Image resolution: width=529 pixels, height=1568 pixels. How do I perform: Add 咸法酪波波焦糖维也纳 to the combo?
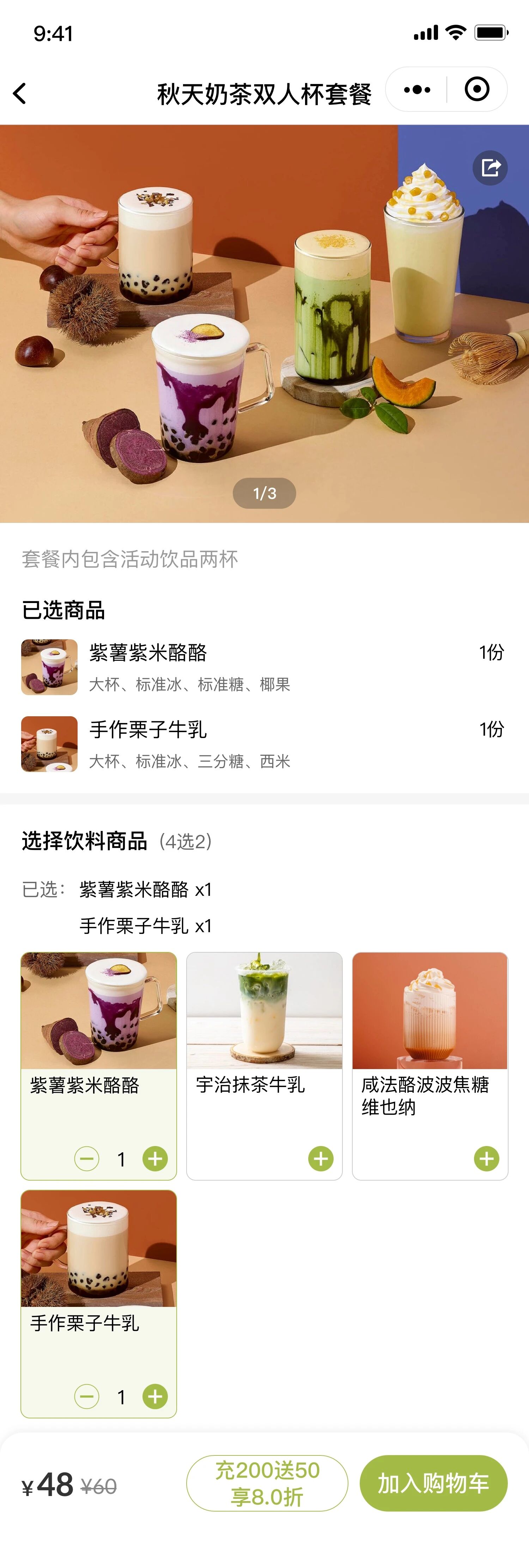[x=486, y=1158]
